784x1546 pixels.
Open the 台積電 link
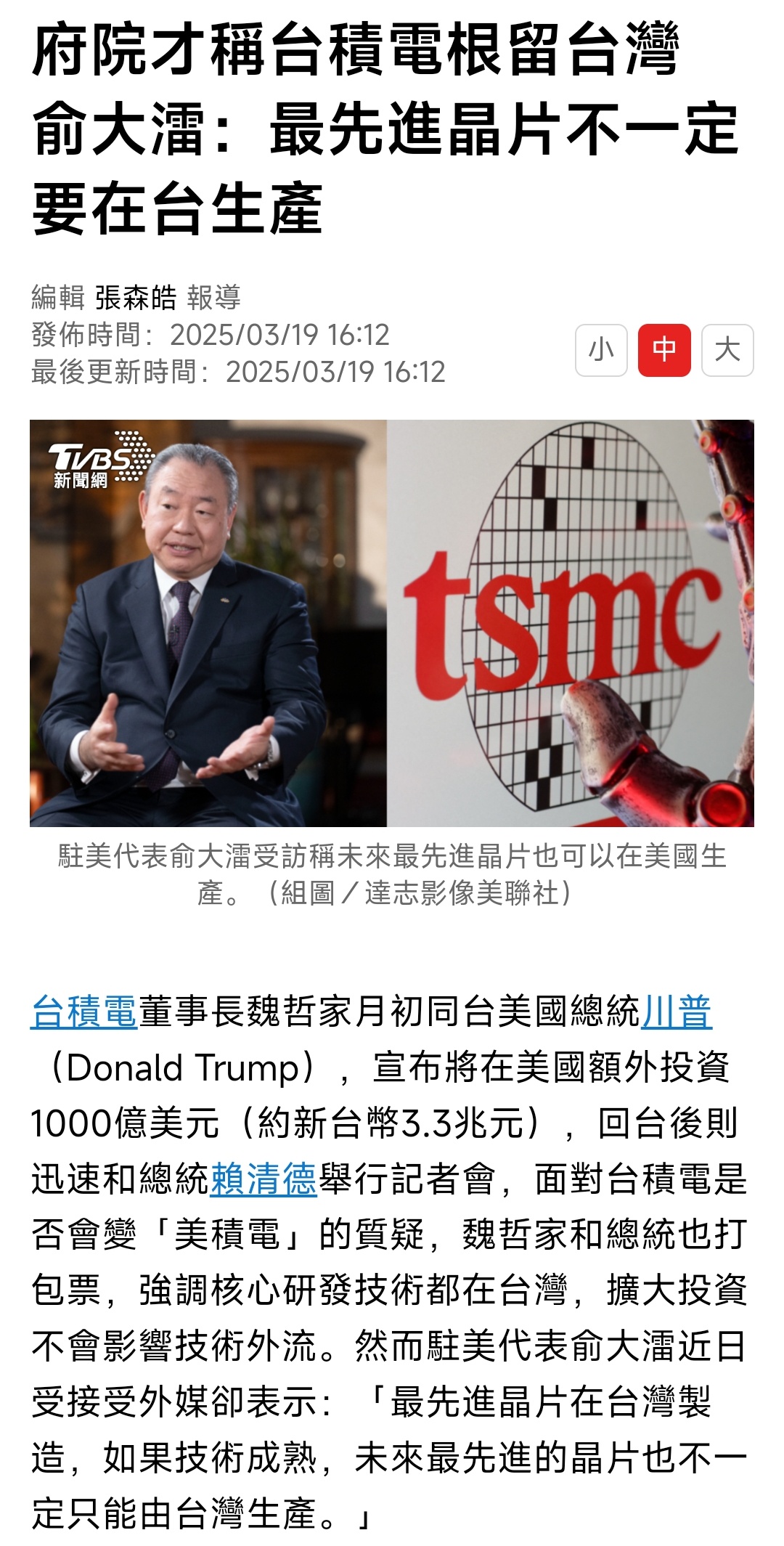pos(84,1012)
